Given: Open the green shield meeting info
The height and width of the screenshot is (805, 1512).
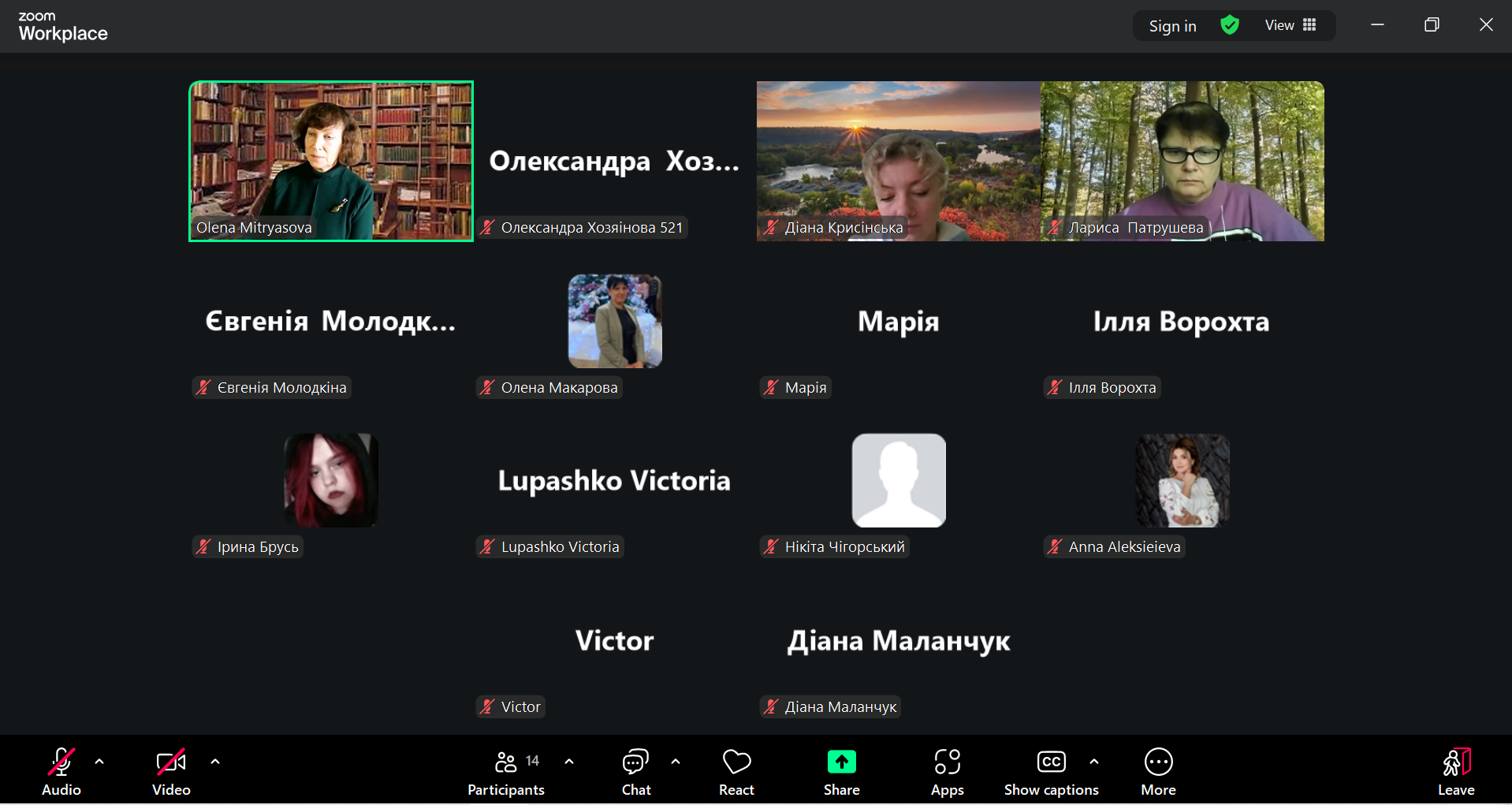Looking at the screenshot, I should point(1230,25).
